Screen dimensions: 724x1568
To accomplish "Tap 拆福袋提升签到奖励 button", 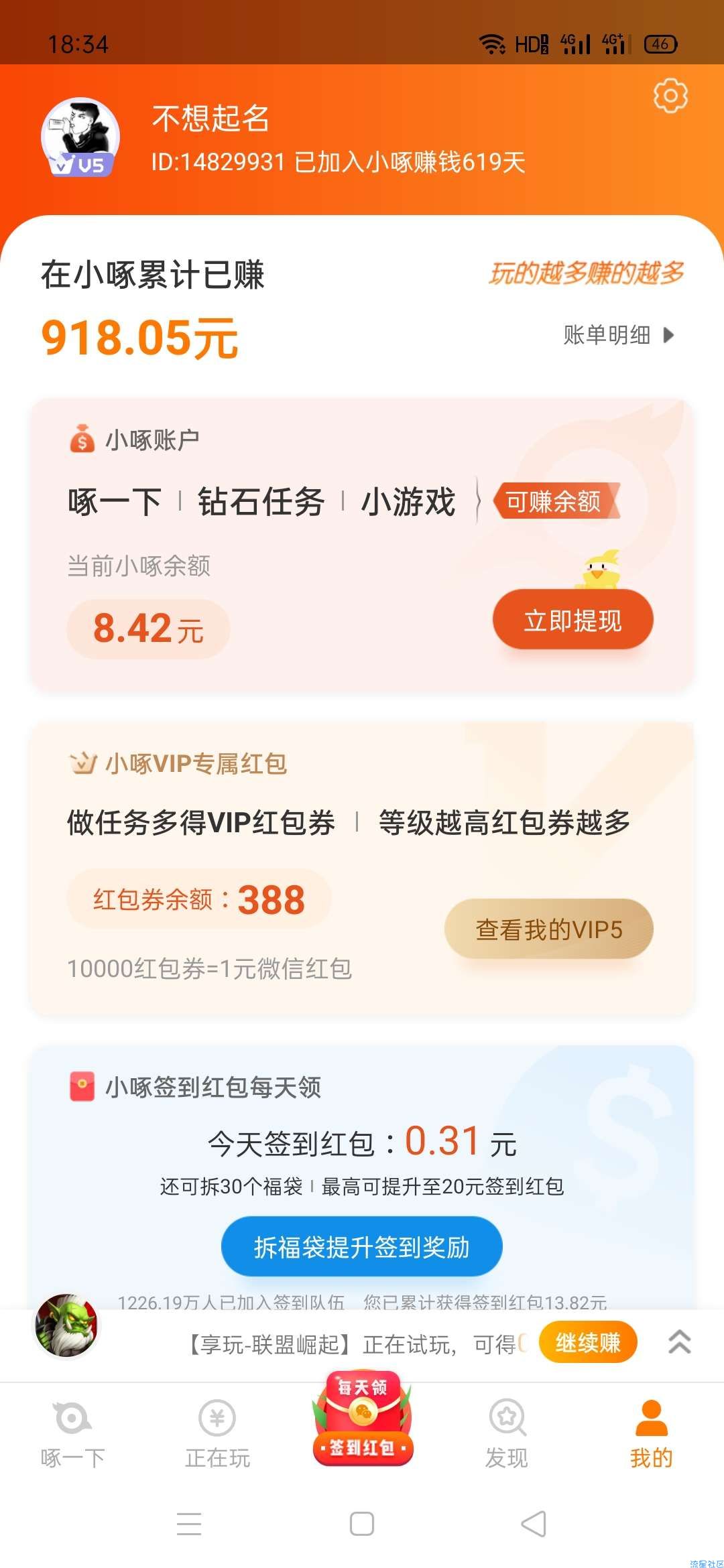I will [x=361, y=1247].
